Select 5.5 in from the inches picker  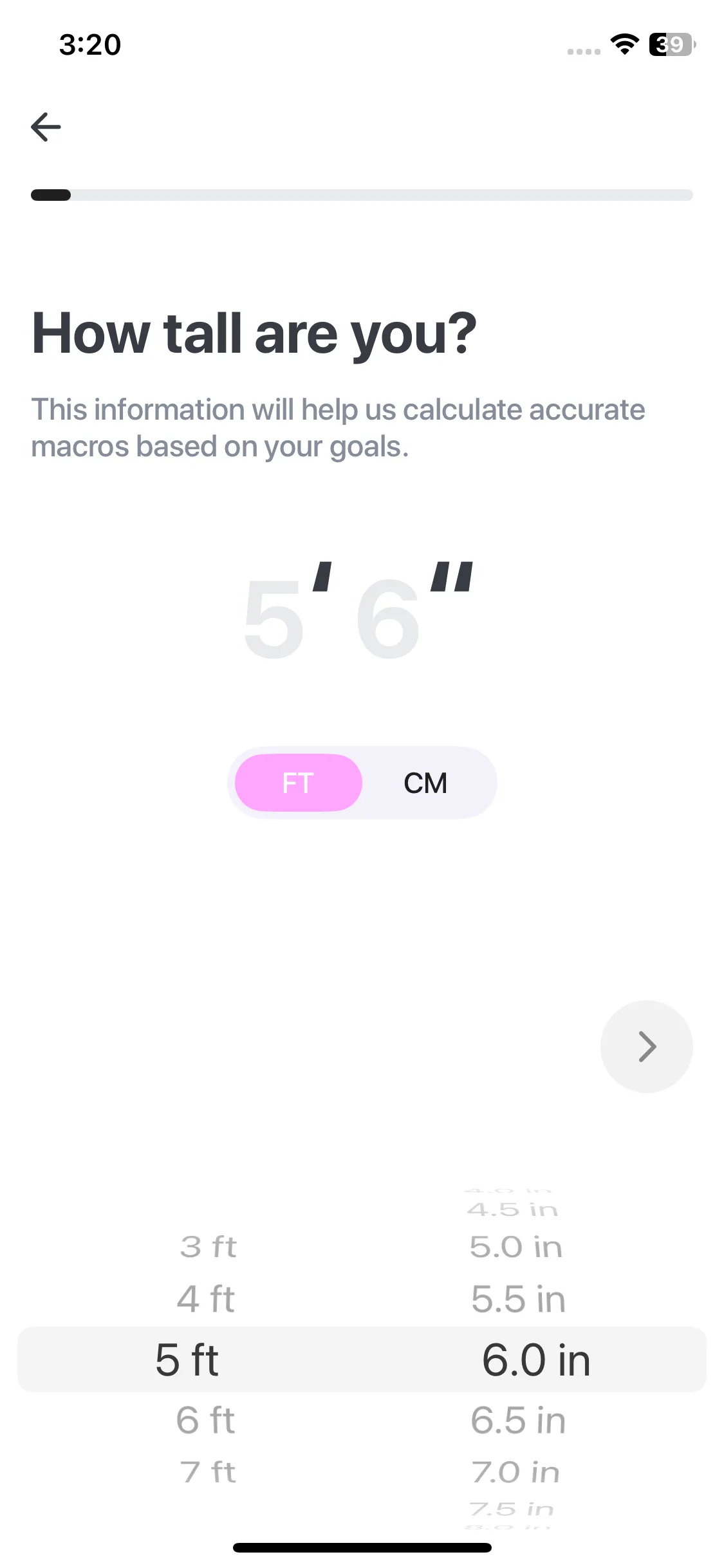point(518,1299)
